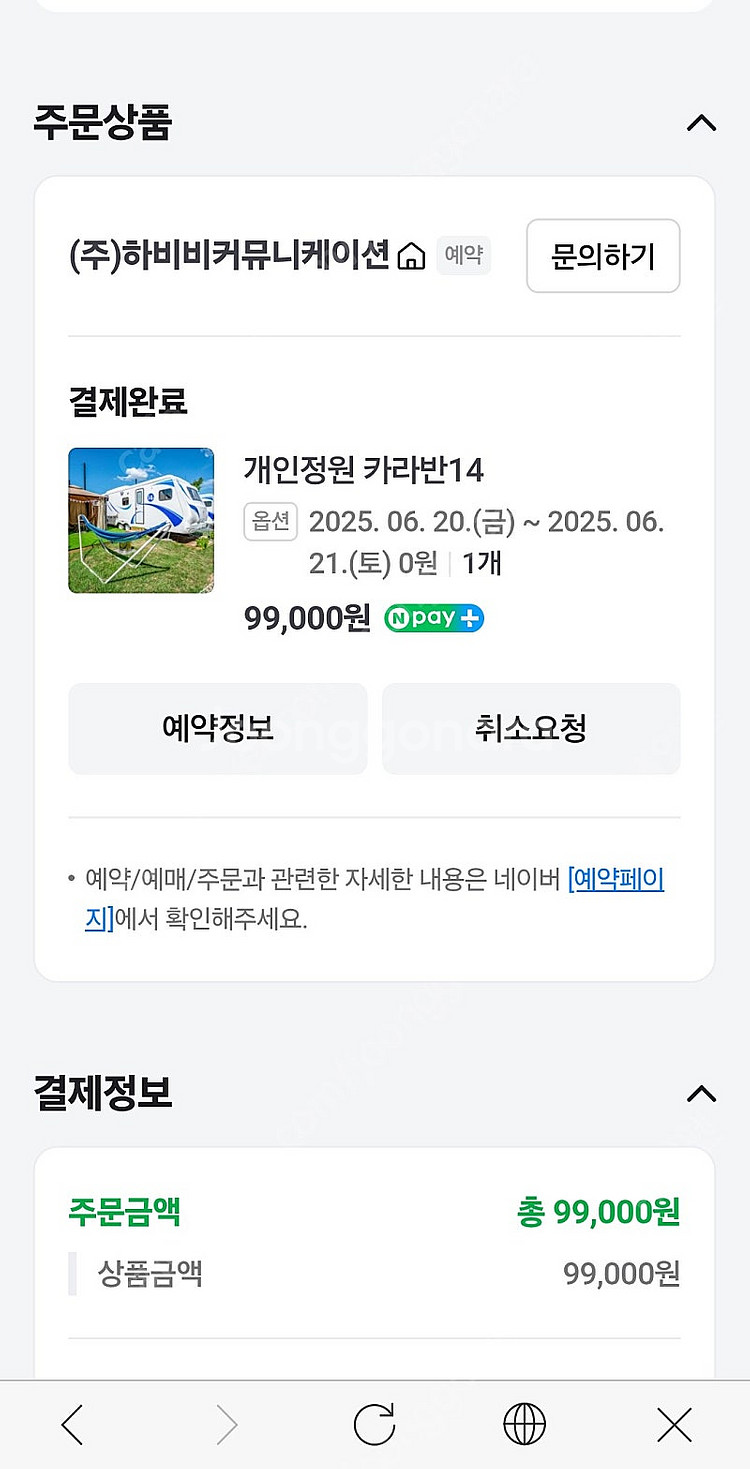Open the globe browser icon

[524, 1423]
